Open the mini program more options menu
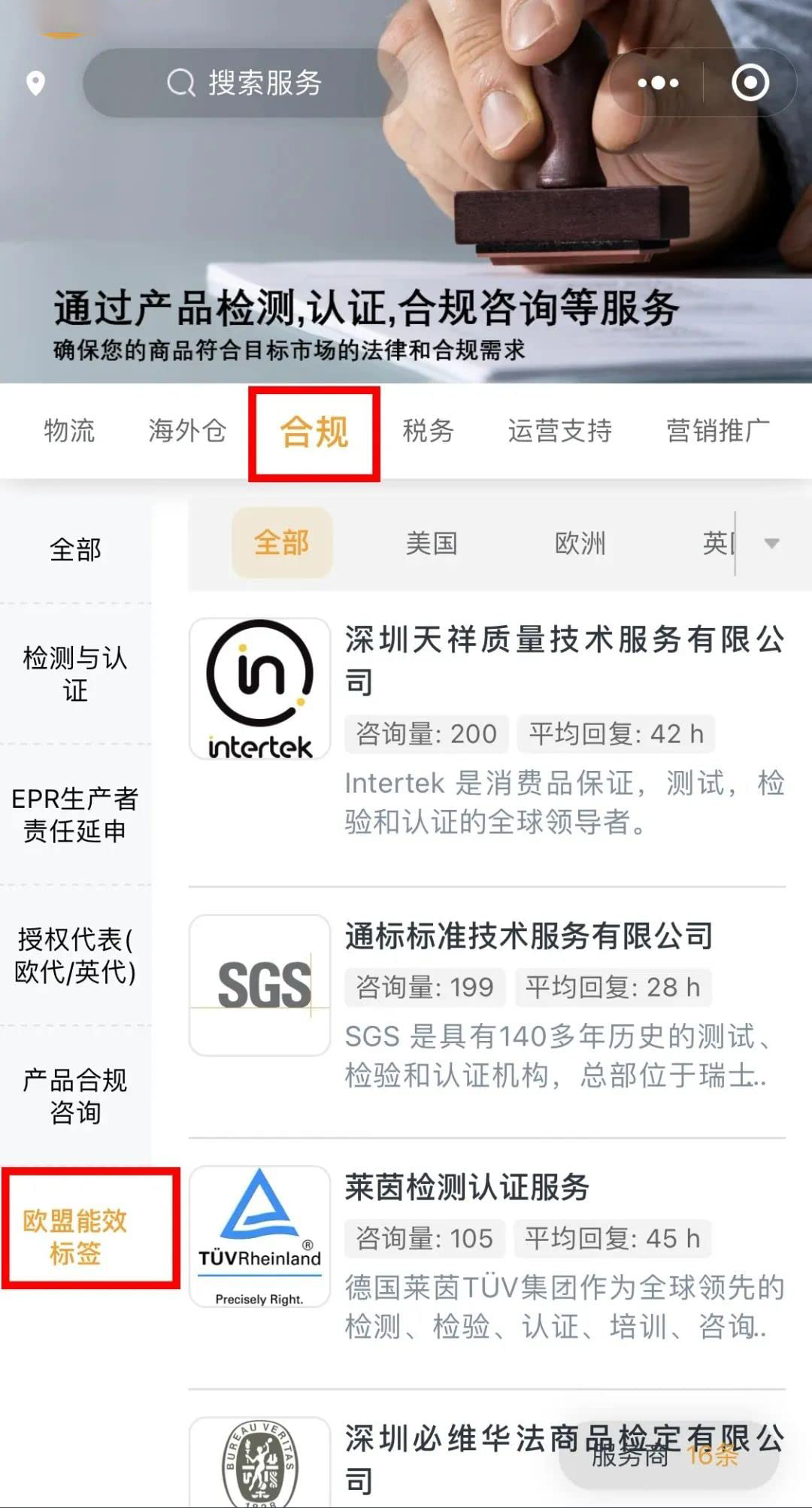Screen dimensions: 812x1508 coord(658,83)
